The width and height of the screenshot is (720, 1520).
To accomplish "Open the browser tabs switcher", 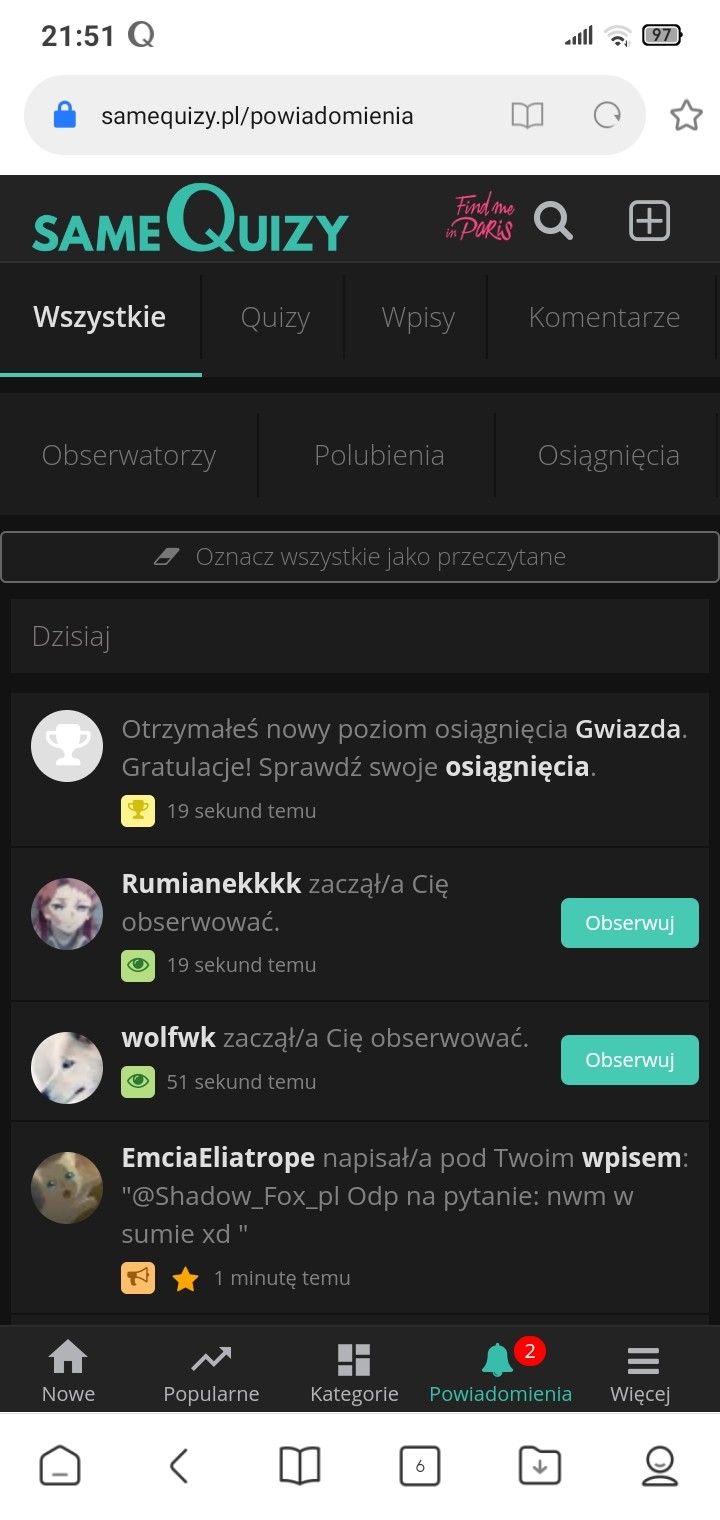I will [420, 1466].
